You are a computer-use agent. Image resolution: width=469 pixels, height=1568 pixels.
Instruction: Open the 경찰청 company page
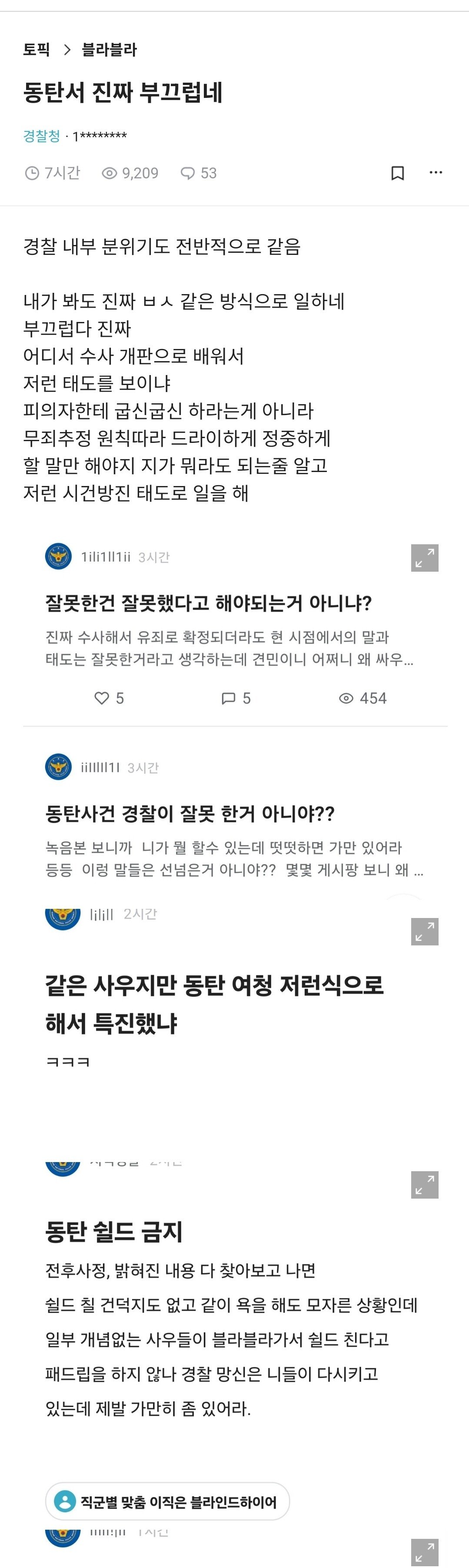[41, 136]
